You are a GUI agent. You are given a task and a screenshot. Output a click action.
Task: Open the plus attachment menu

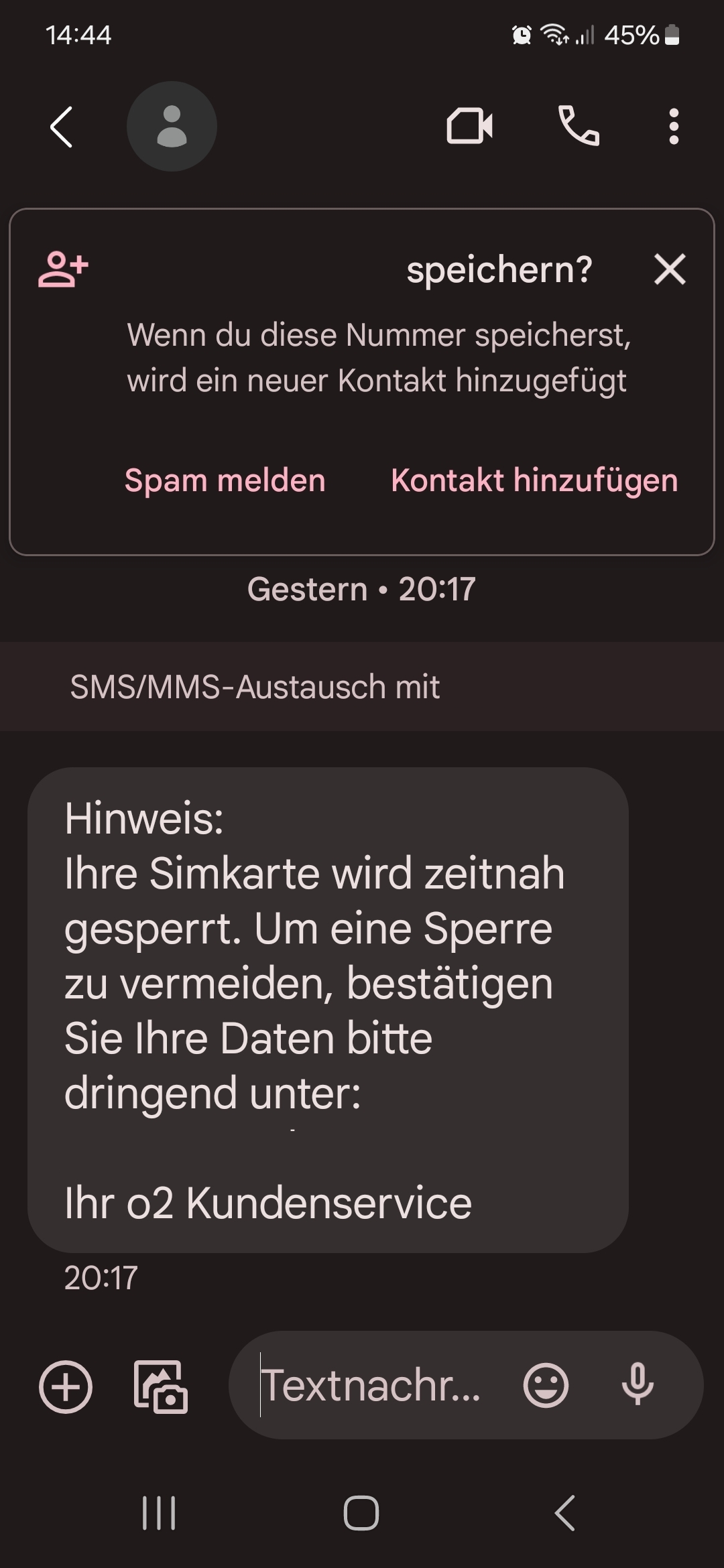pos(66,1387)
